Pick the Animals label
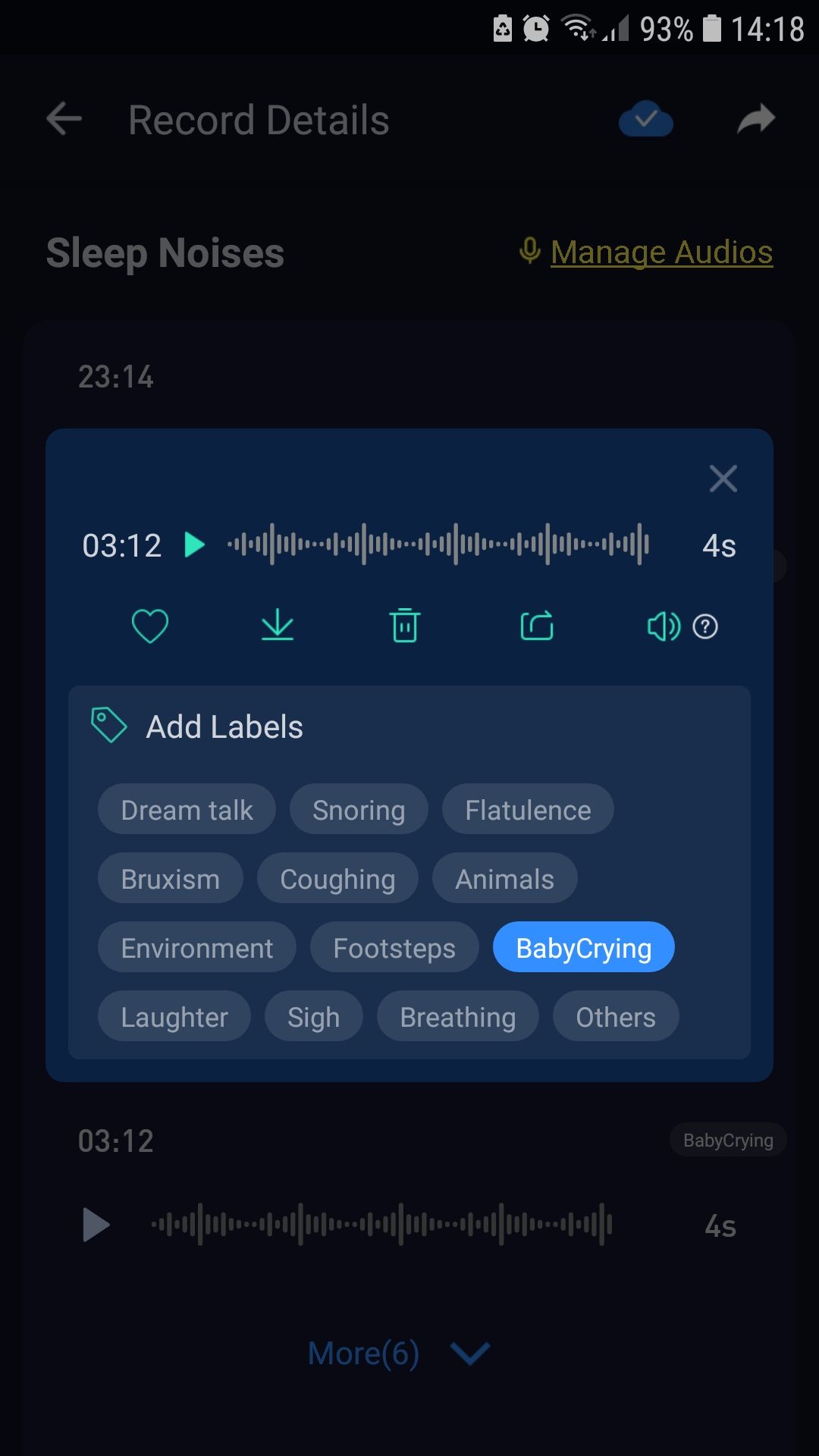This screenshot has height=1456, width=819. pyautogui.click(x=504, y=879)
